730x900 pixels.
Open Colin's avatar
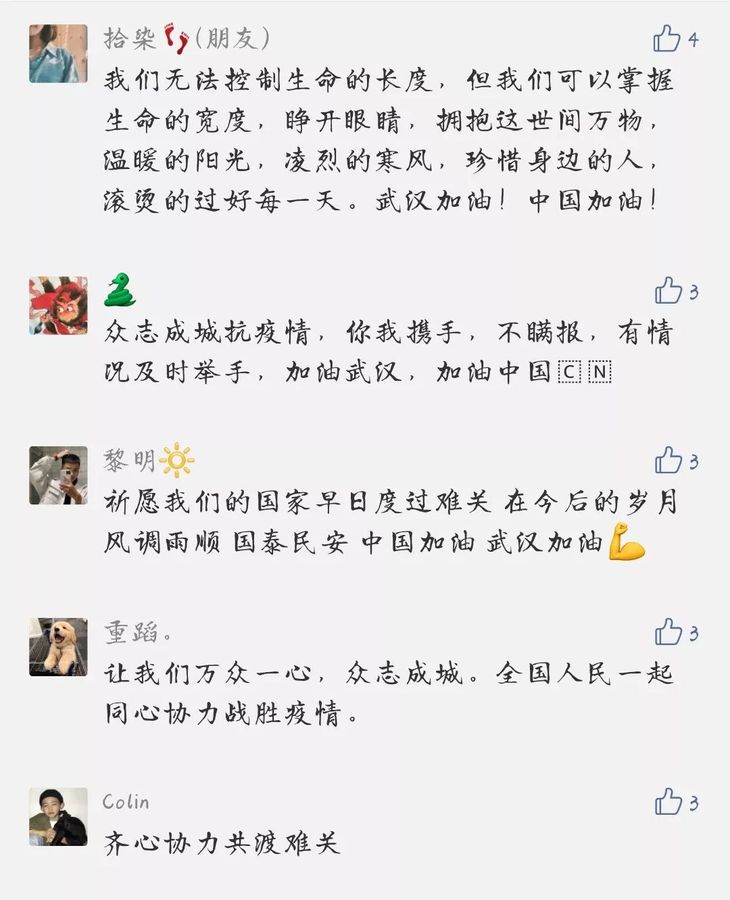click(x=58, y=816)
